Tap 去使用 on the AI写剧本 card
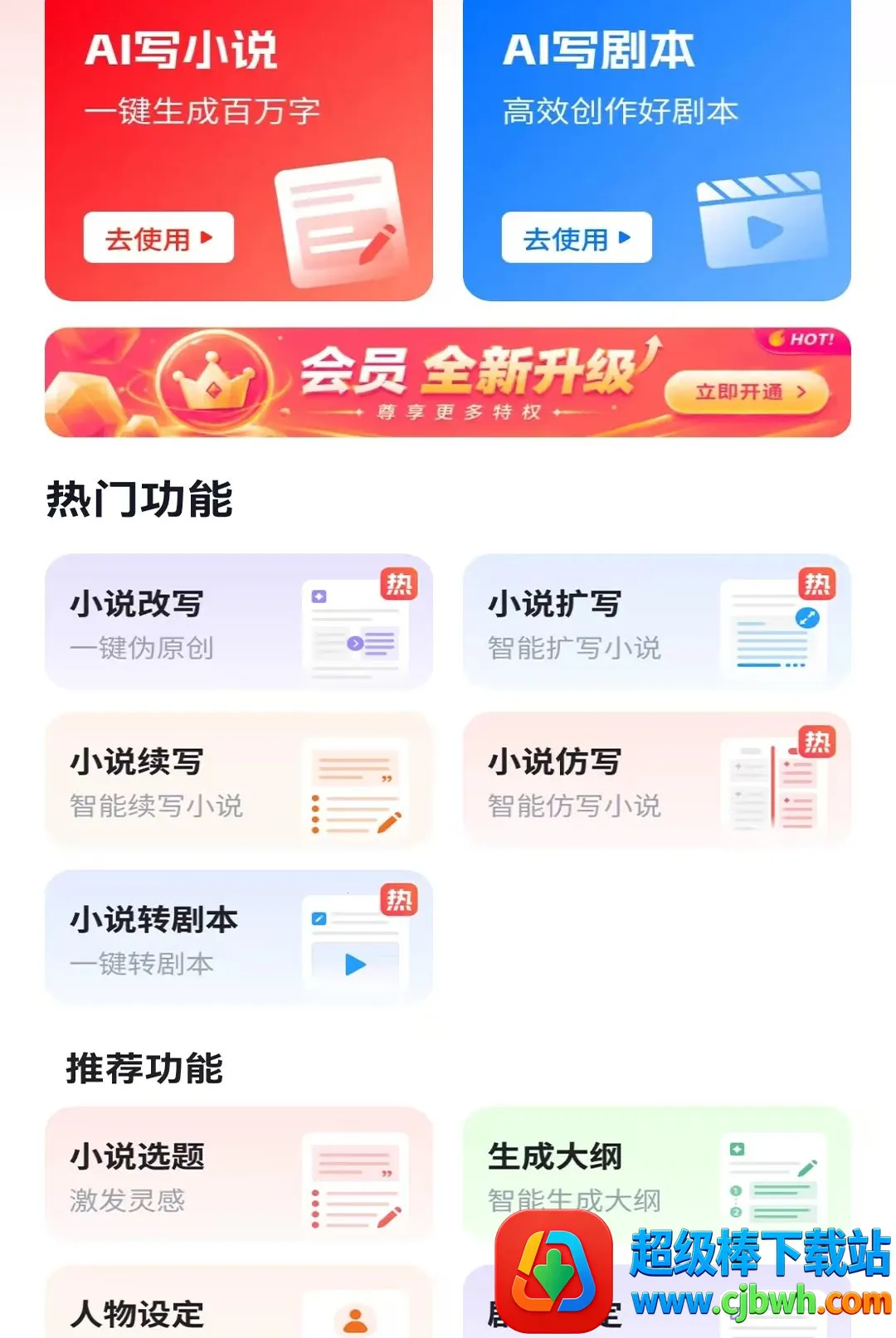 point(577,238)
